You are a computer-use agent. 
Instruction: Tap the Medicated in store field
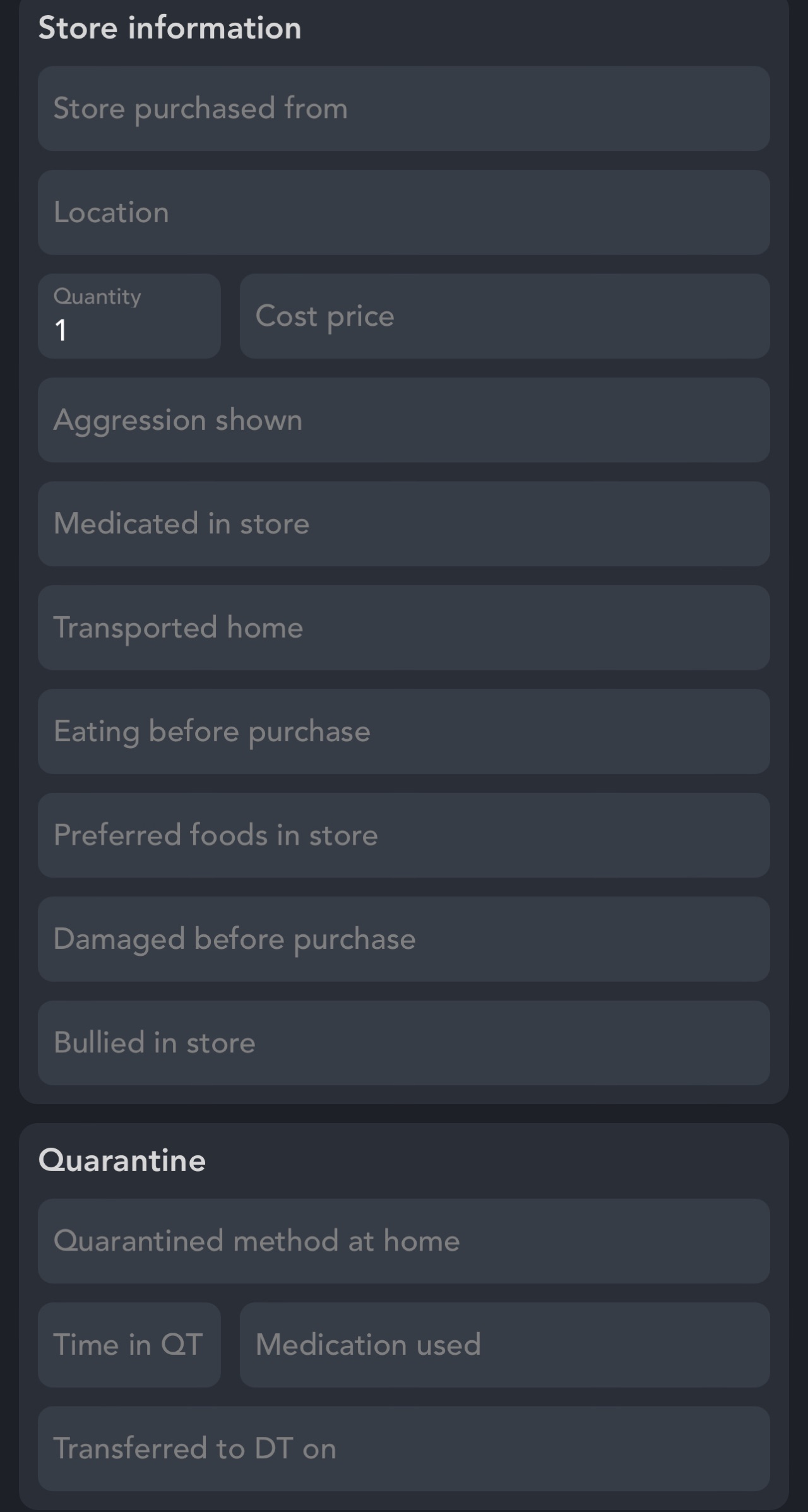pyautogui.click(x=403, y=524)
